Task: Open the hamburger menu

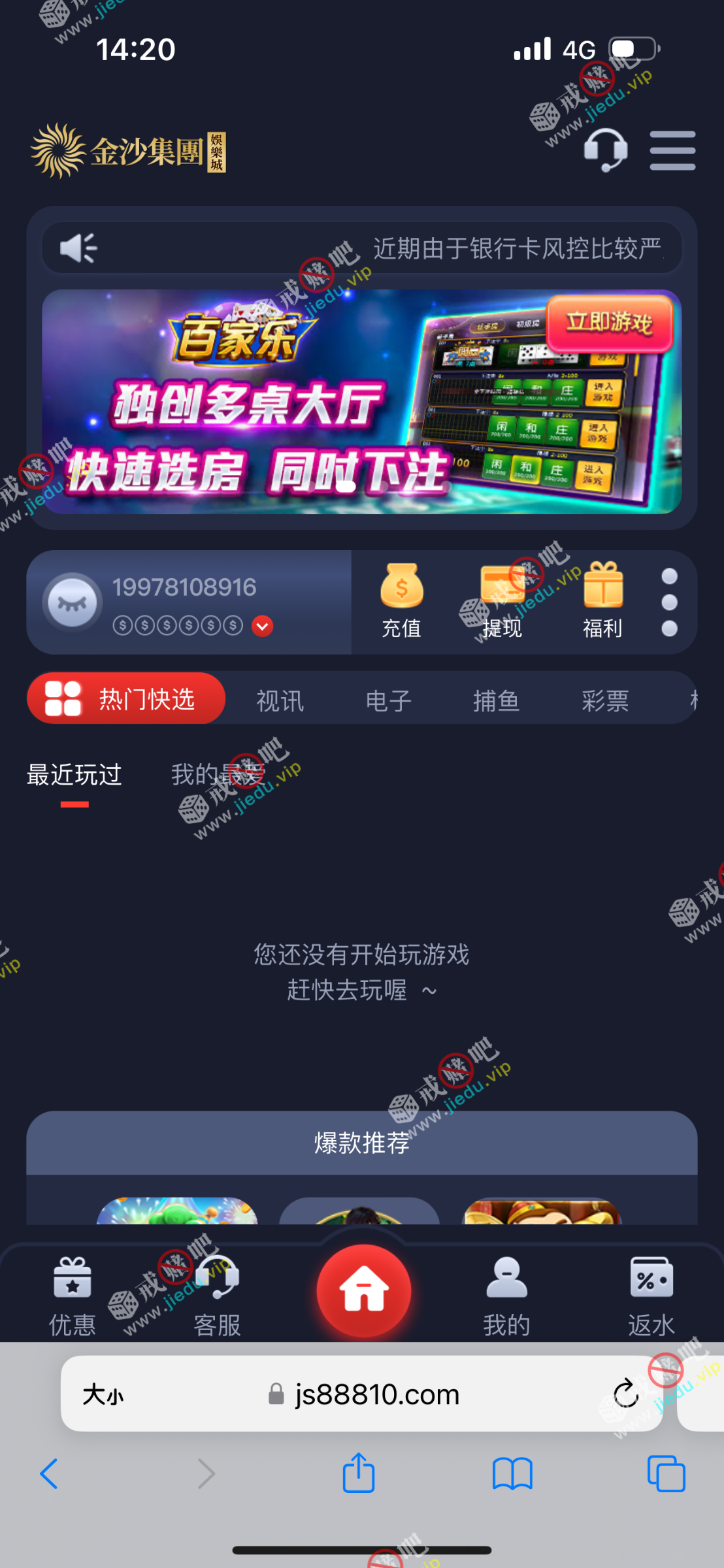Action: pyautogui.click(x=672, y=150)
